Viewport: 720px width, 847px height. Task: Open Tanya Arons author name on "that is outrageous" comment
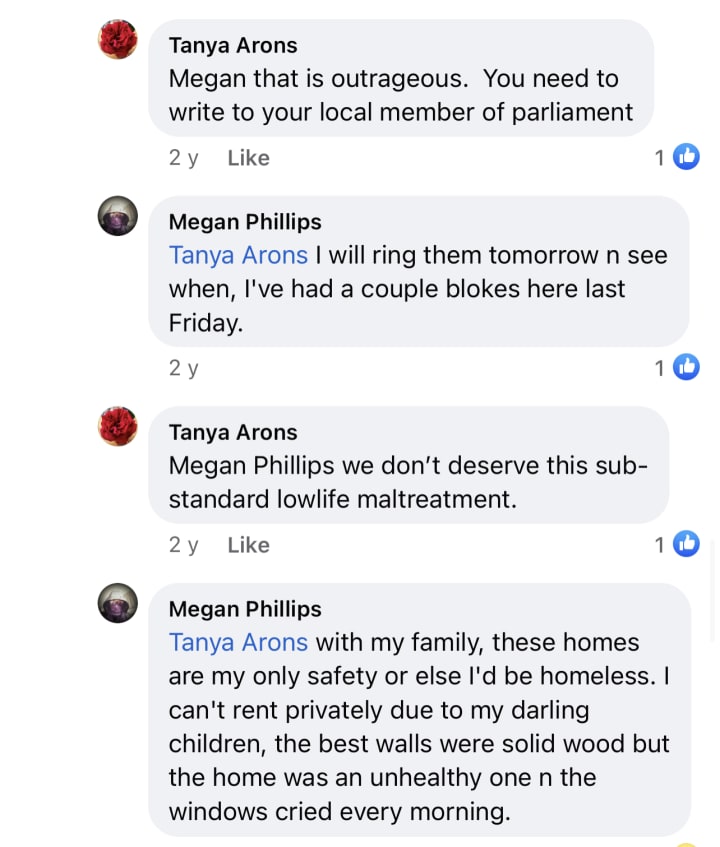click(233, 45)
